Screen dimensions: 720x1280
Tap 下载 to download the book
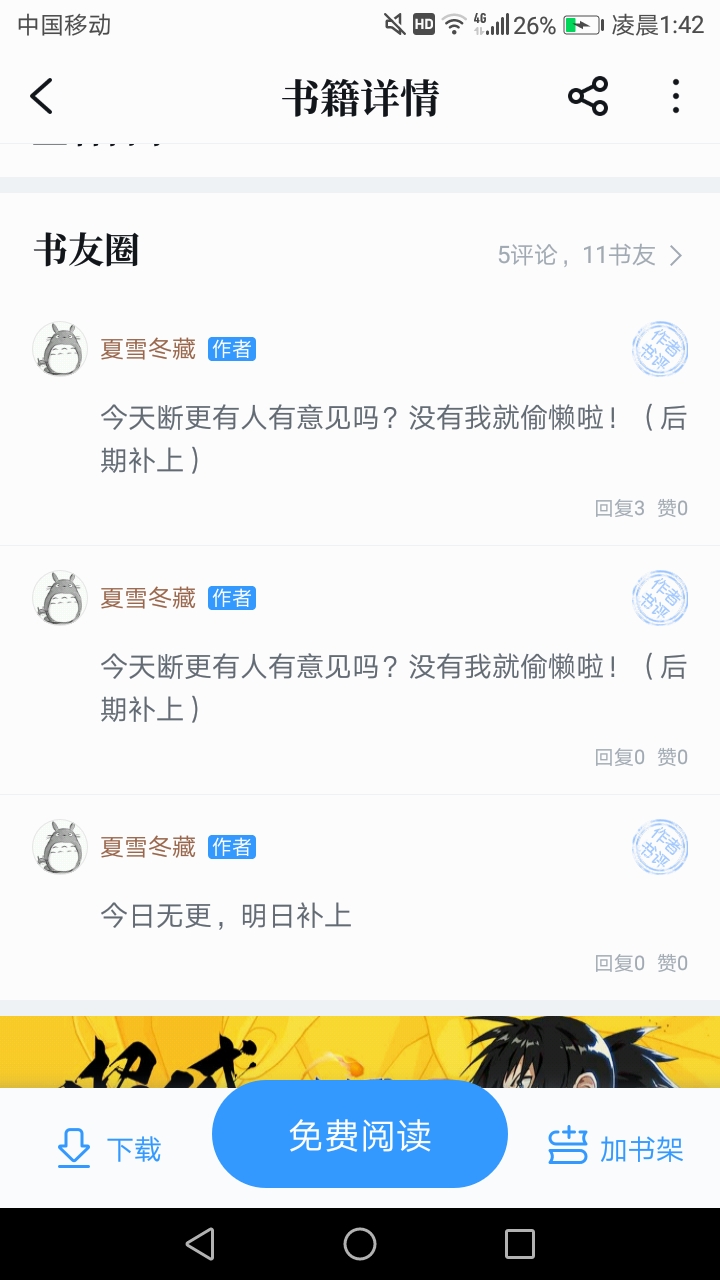[109, 1149]
